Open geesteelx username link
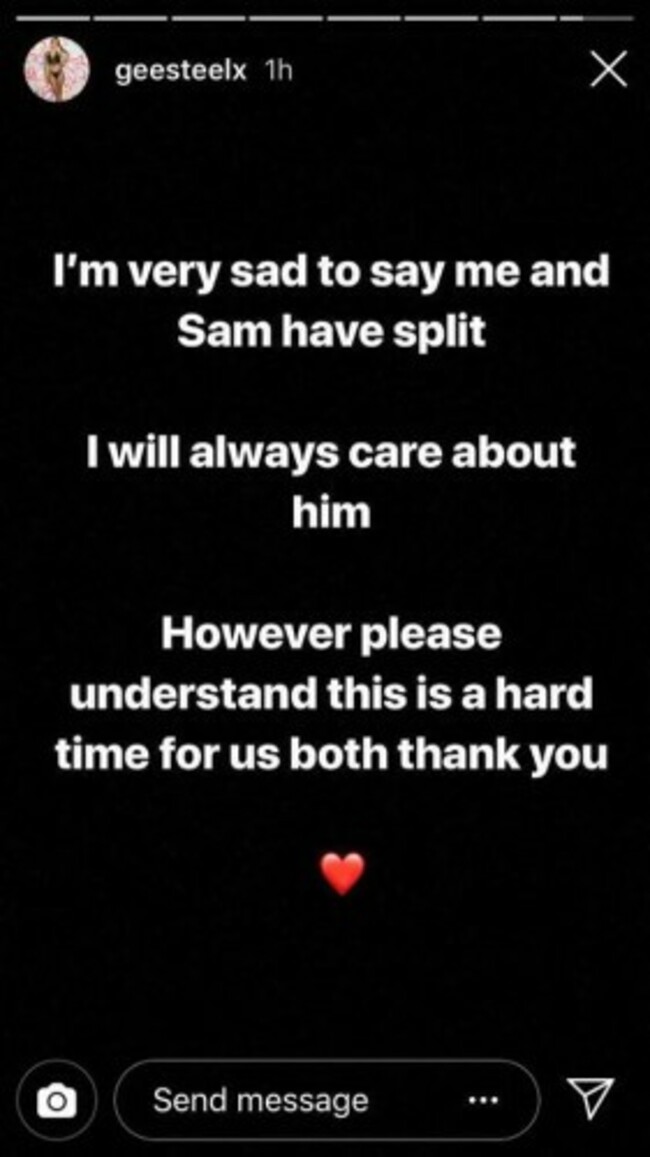The height and width of the screenshot is (1157, 650). tap(180, 71)
